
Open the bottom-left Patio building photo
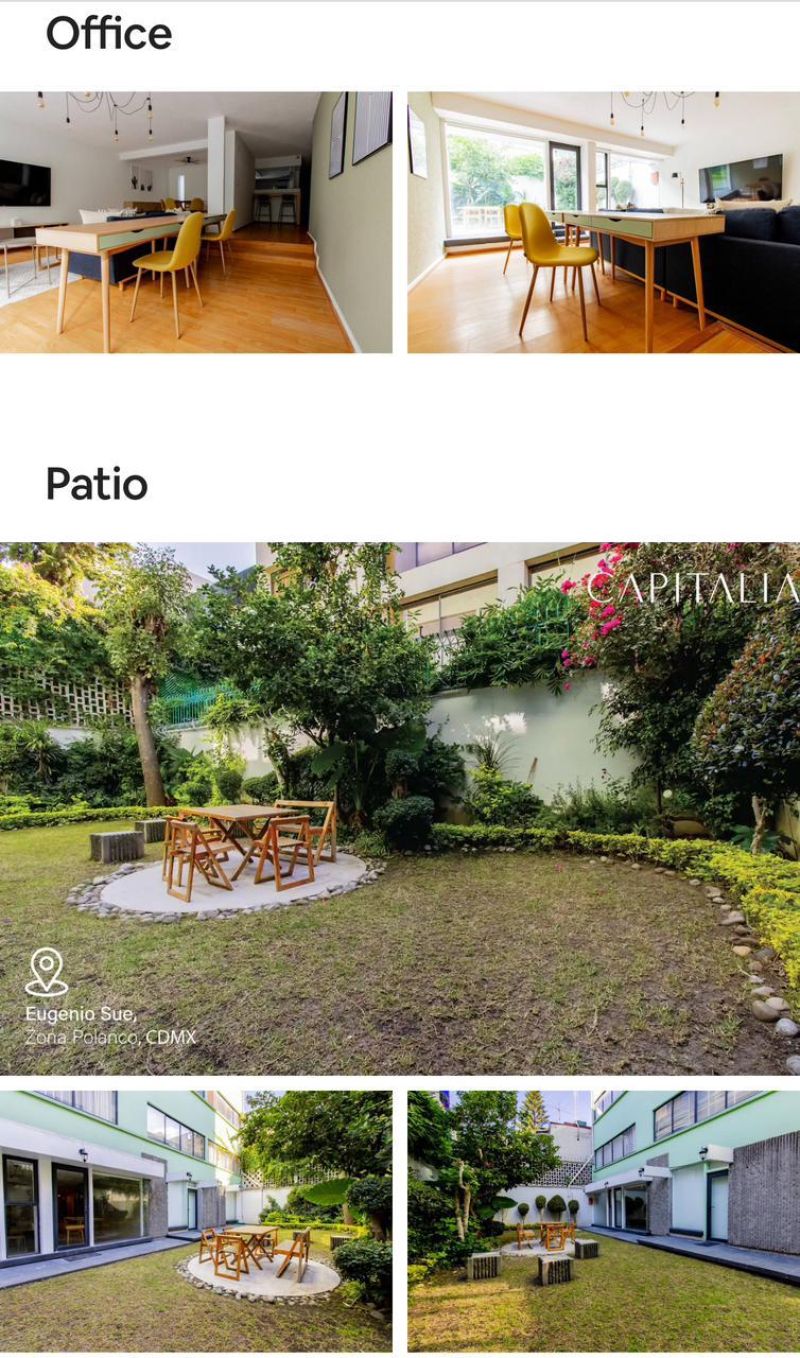[196, 1220]
